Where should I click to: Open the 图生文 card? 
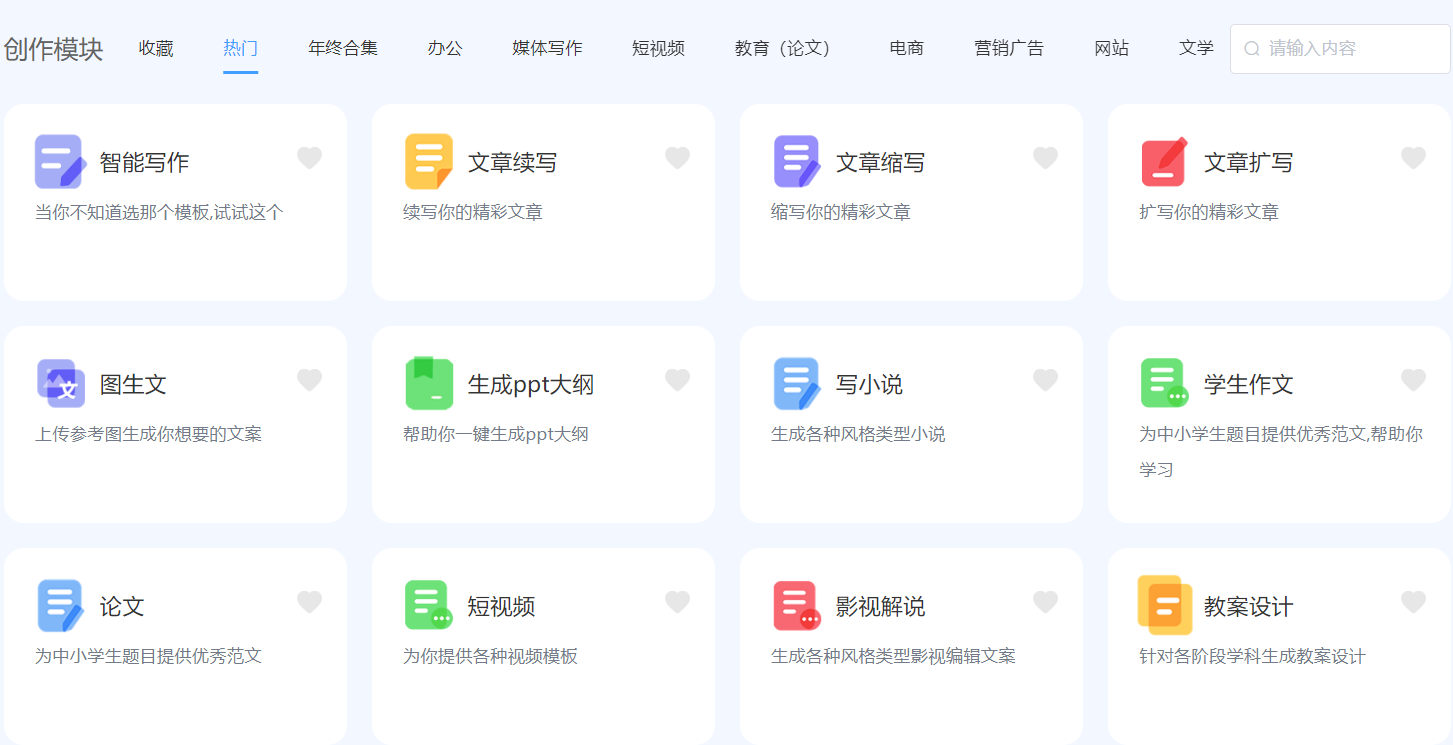coord(175,424)
